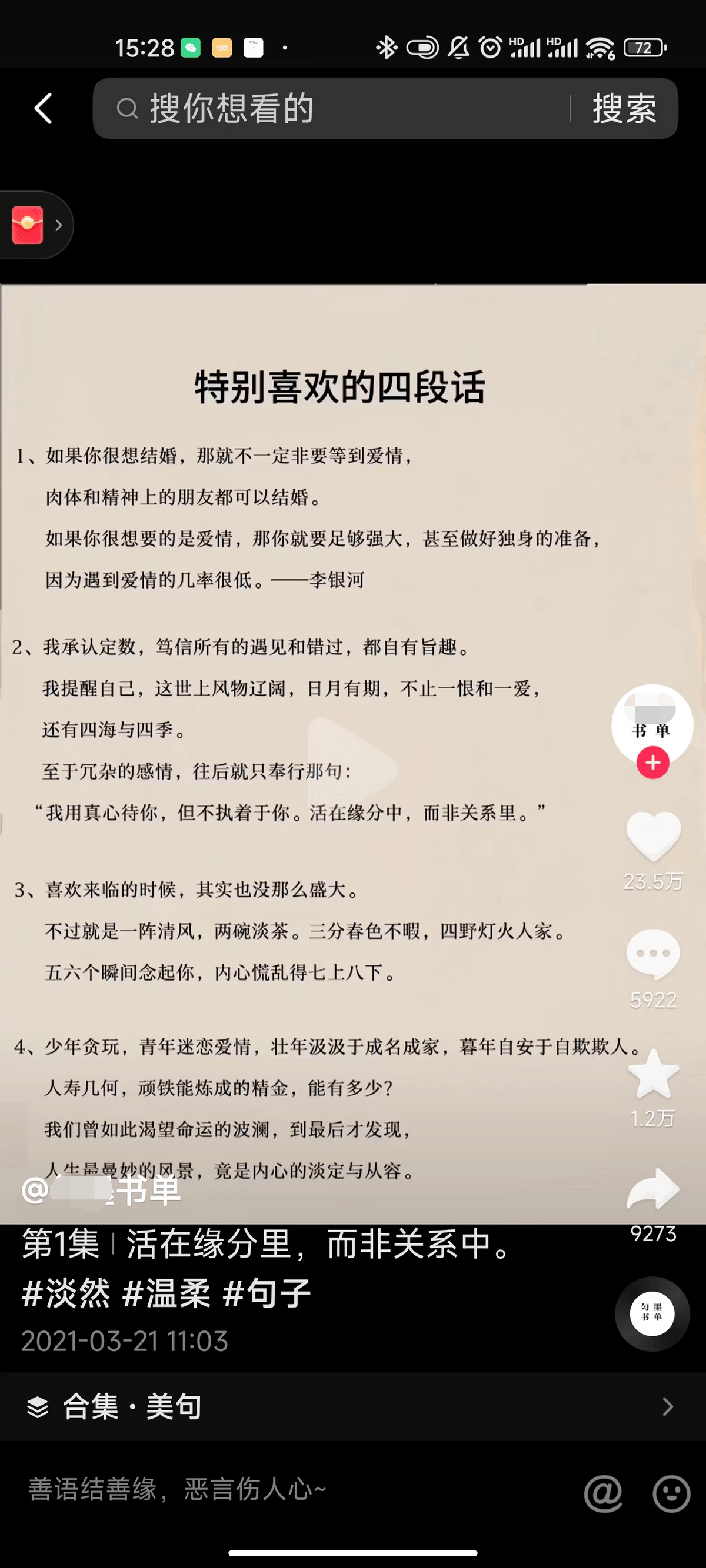Follow the author with the plus button
The height and width of the screenshot is (1568, 706).
652,763
